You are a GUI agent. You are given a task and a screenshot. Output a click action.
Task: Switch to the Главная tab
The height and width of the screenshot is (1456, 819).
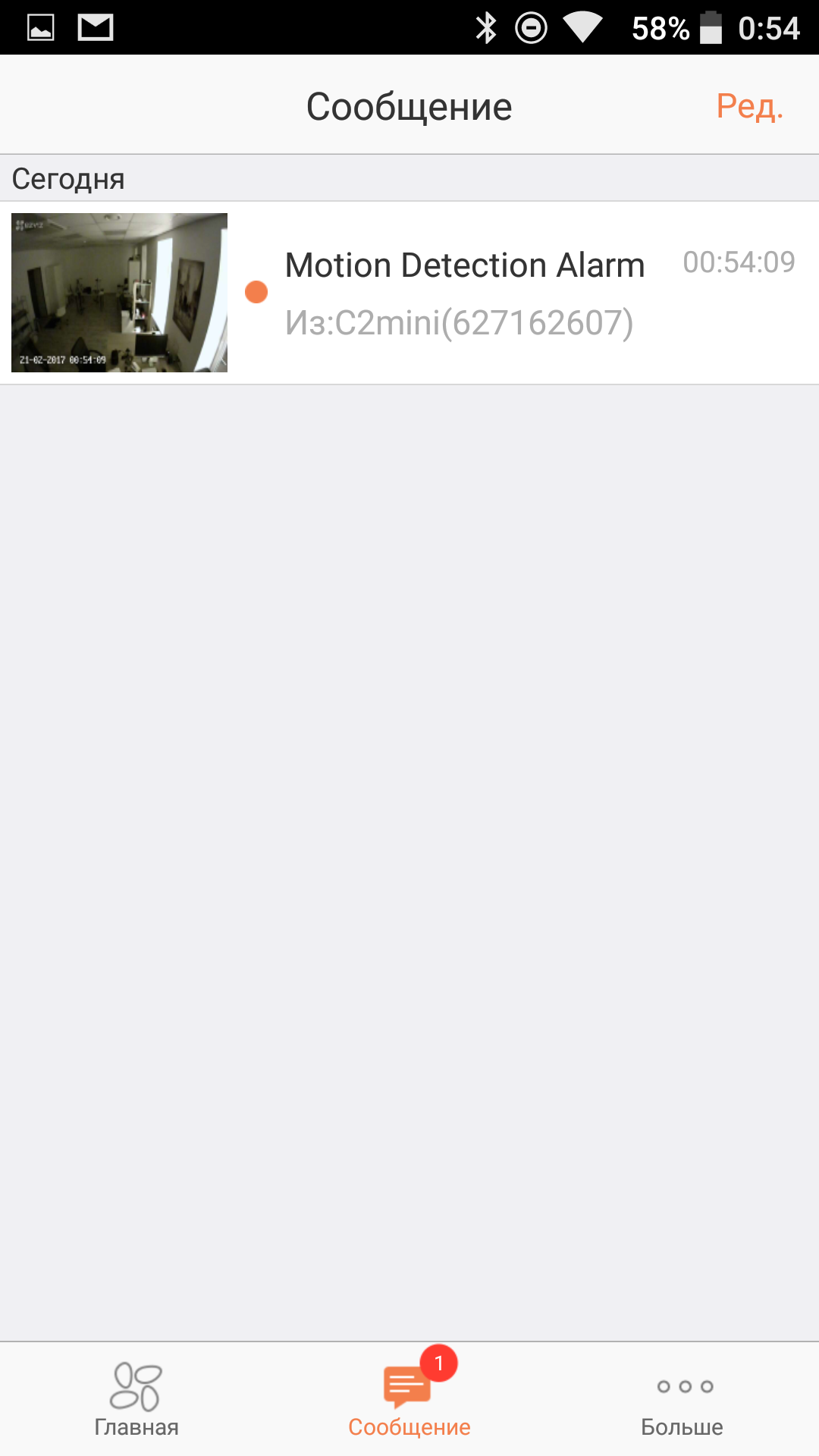point(136,1400)
